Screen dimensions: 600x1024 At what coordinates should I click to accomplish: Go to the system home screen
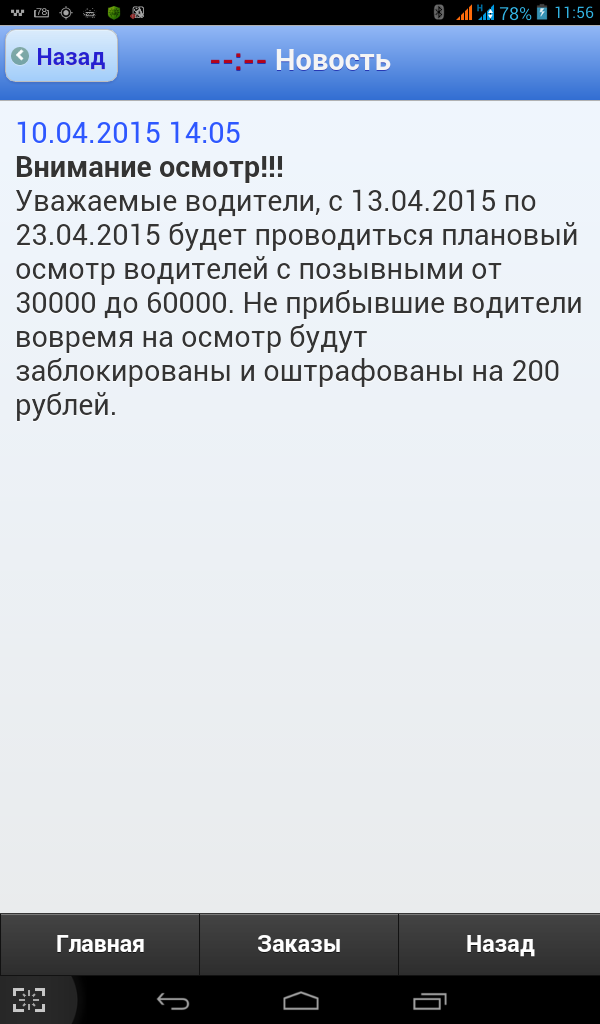point(301,1000)
